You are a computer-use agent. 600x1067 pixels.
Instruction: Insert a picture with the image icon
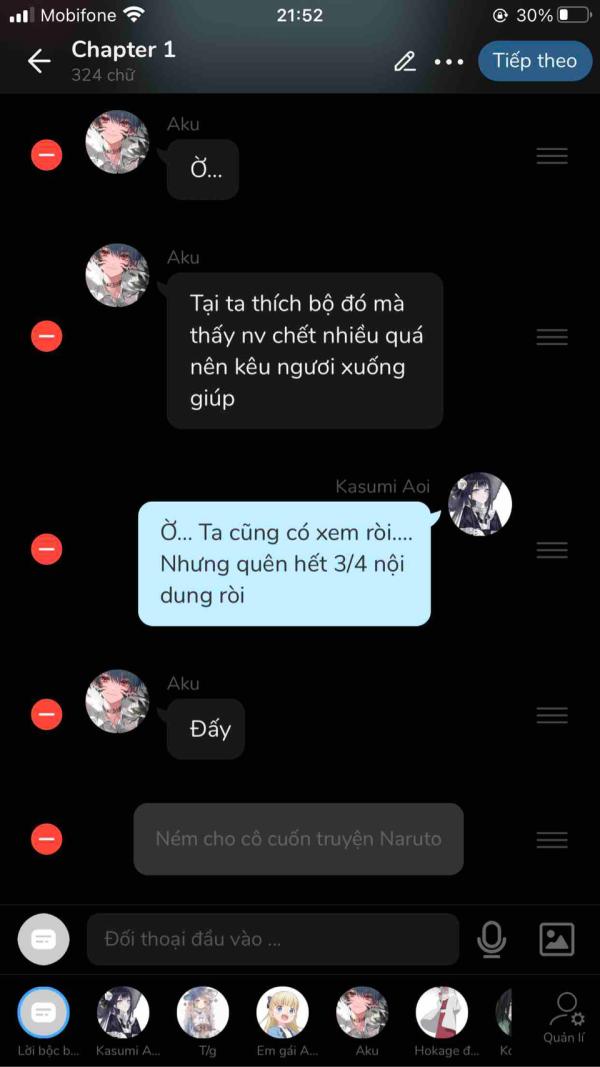(556, 939)
